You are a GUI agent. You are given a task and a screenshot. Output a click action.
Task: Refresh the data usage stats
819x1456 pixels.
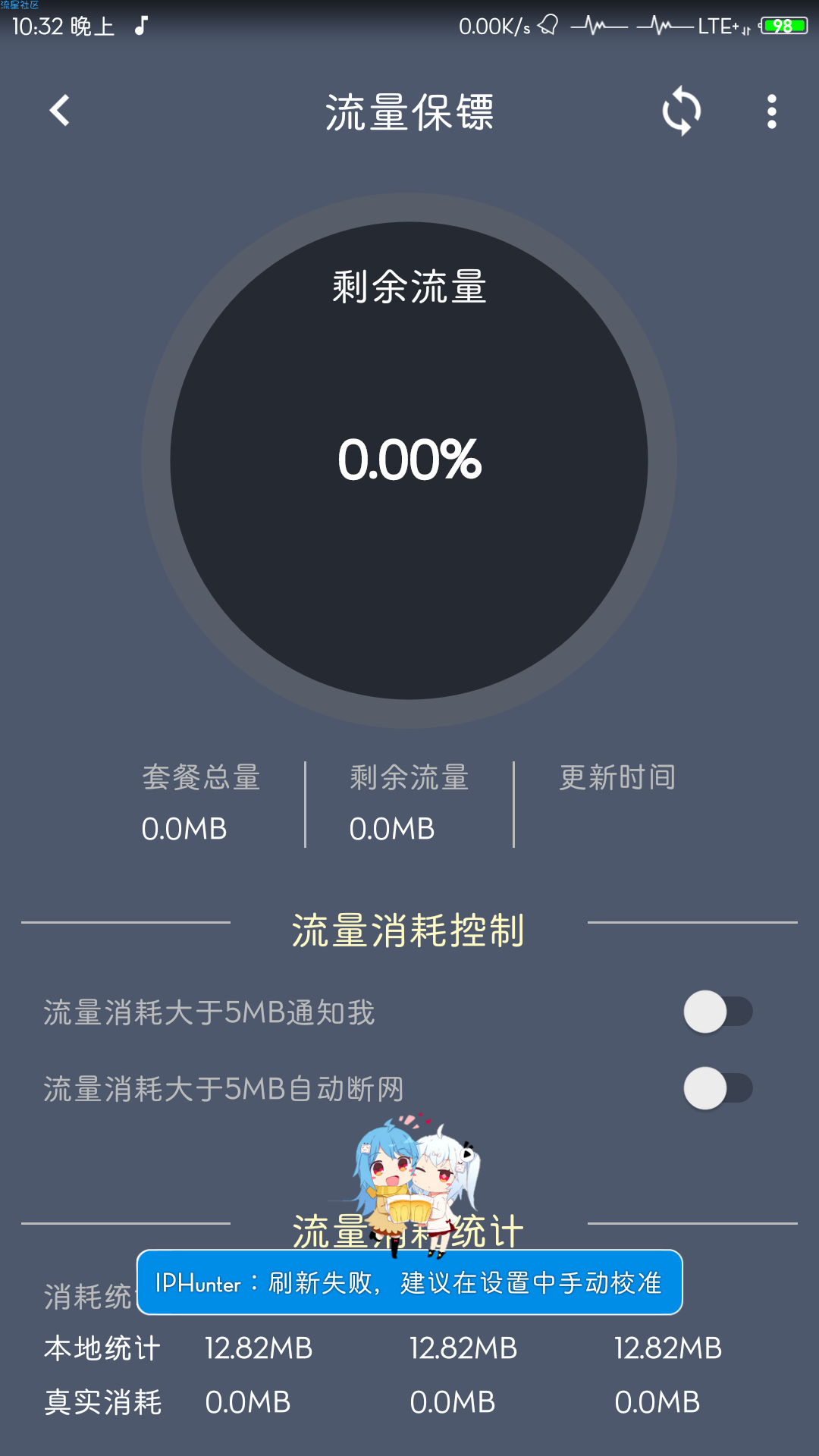tap(681, 111)
